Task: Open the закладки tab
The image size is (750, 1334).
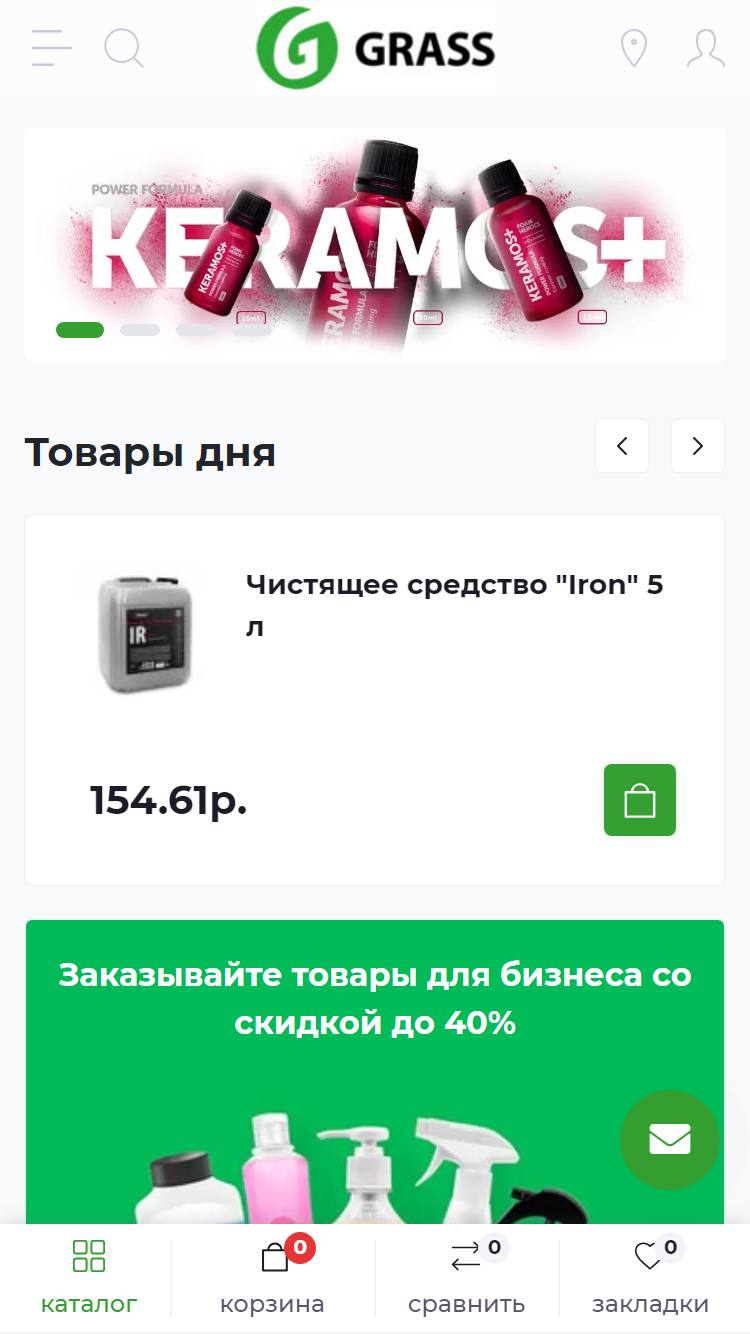Action: (x=650, y=1278)
